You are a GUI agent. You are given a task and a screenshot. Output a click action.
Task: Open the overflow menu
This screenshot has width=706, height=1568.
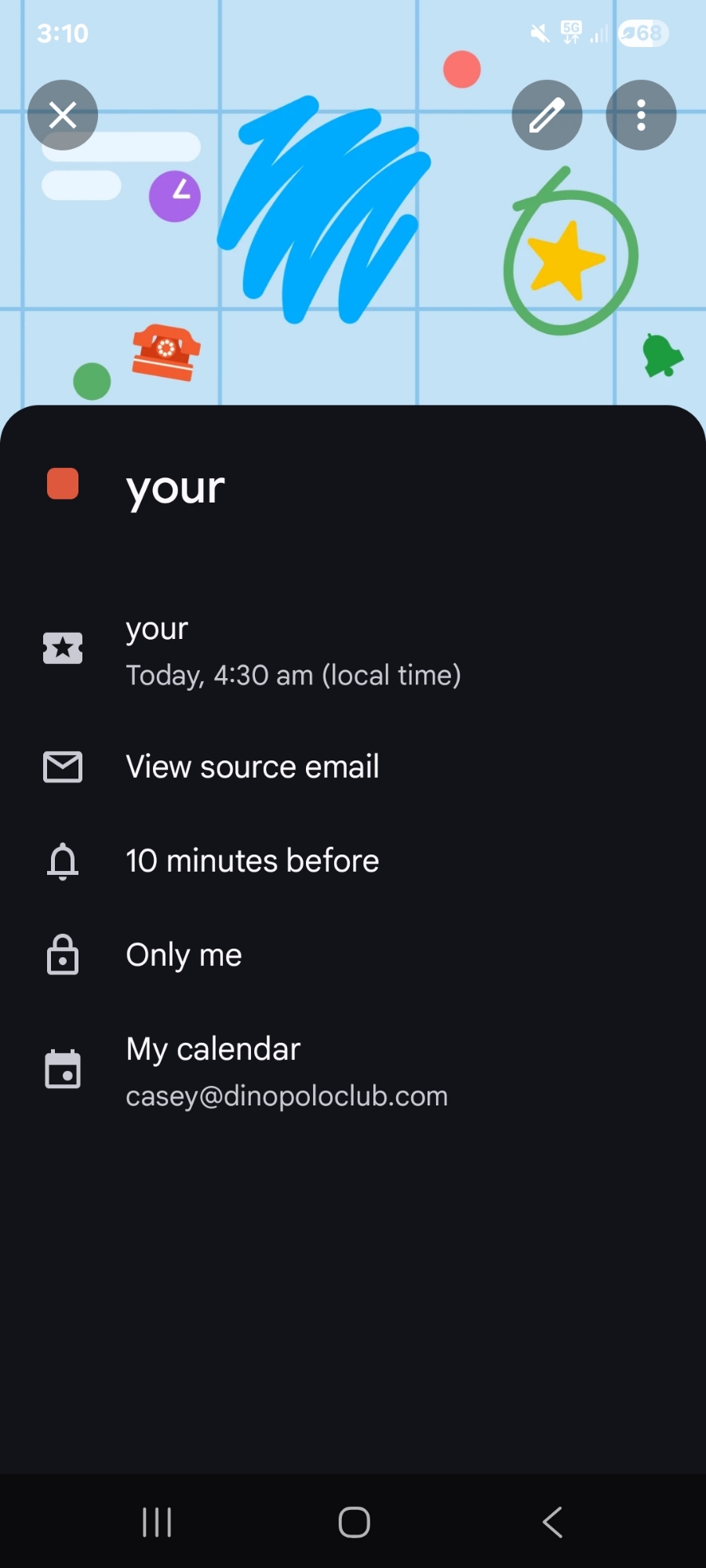641,115
